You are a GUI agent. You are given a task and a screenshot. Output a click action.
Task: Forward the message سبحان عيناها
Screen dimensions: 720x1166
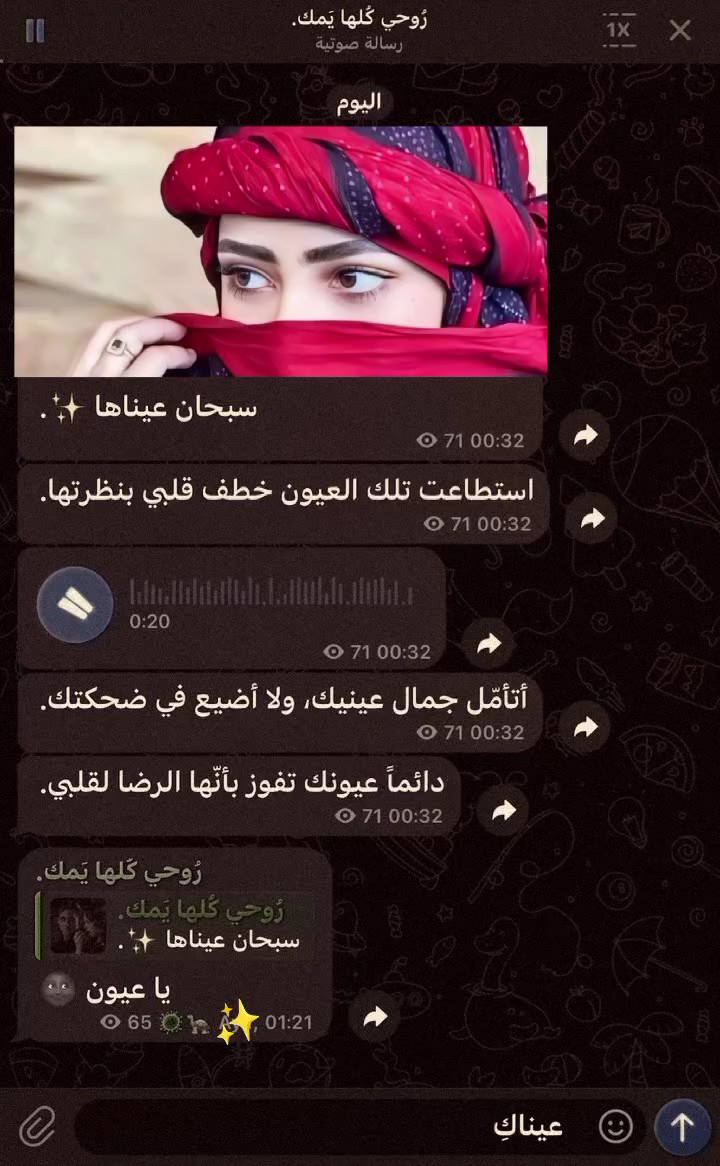pos(586,435)
